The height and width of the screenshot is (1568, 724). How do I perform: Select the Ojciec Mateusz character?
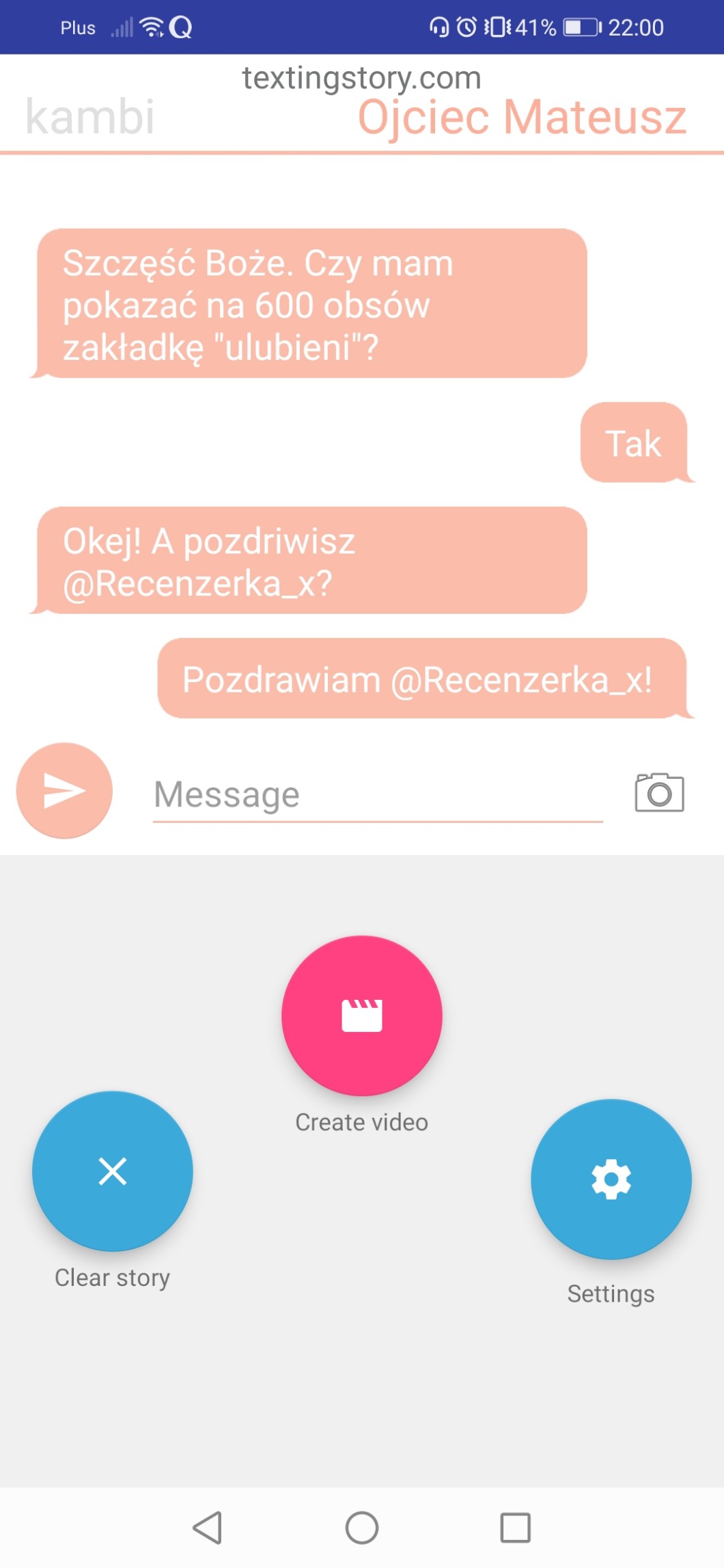pos(522,116)
